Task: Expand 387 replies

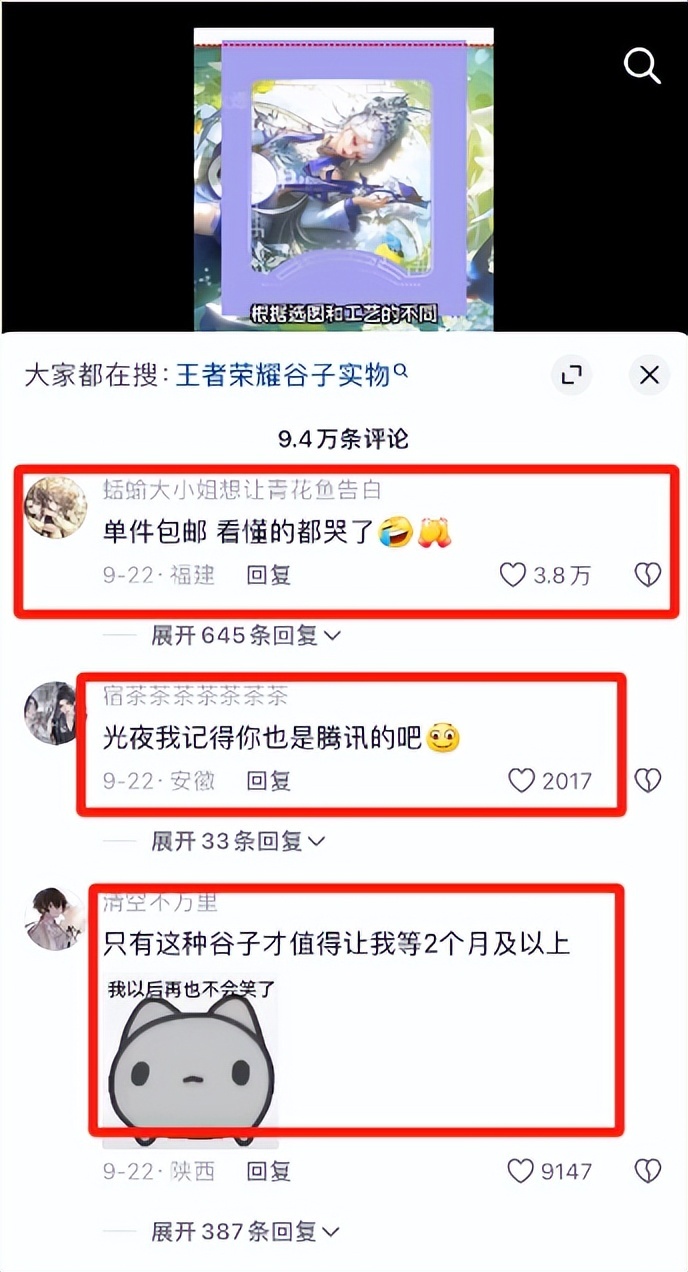Action: pyautogui.click(x=246, y=1231)
